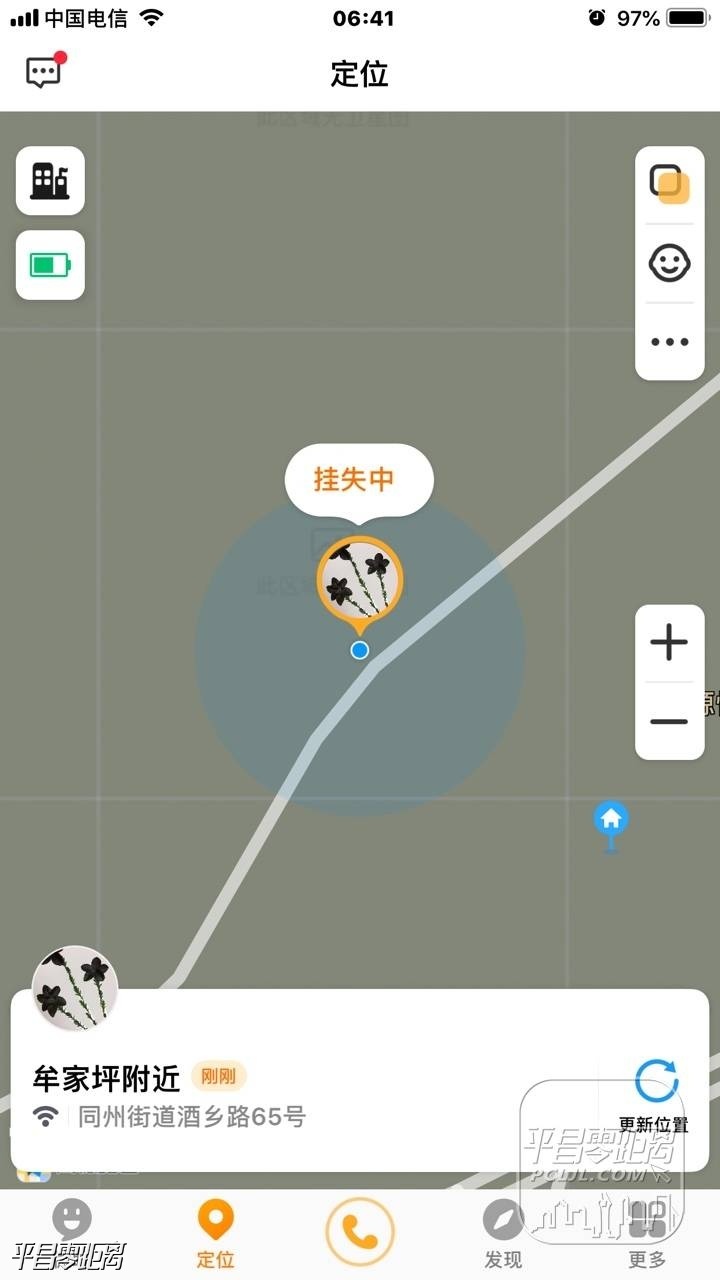Switch map layers
The height and width of the screenshot is (1280, 720).
click(670, 184)
